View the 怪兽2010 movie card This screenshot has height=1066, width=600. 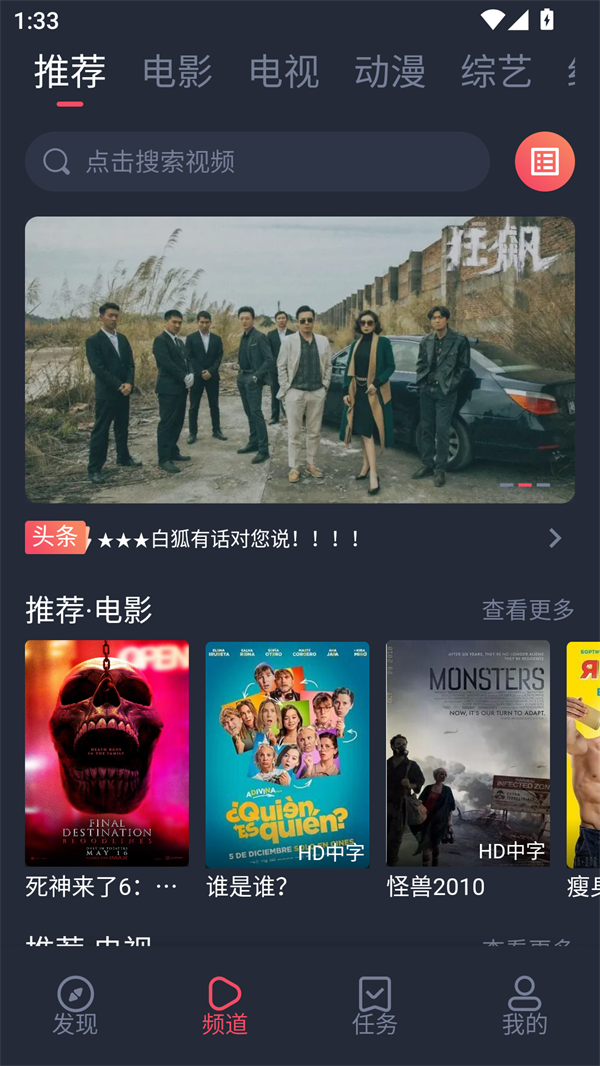tap(468, 754)
